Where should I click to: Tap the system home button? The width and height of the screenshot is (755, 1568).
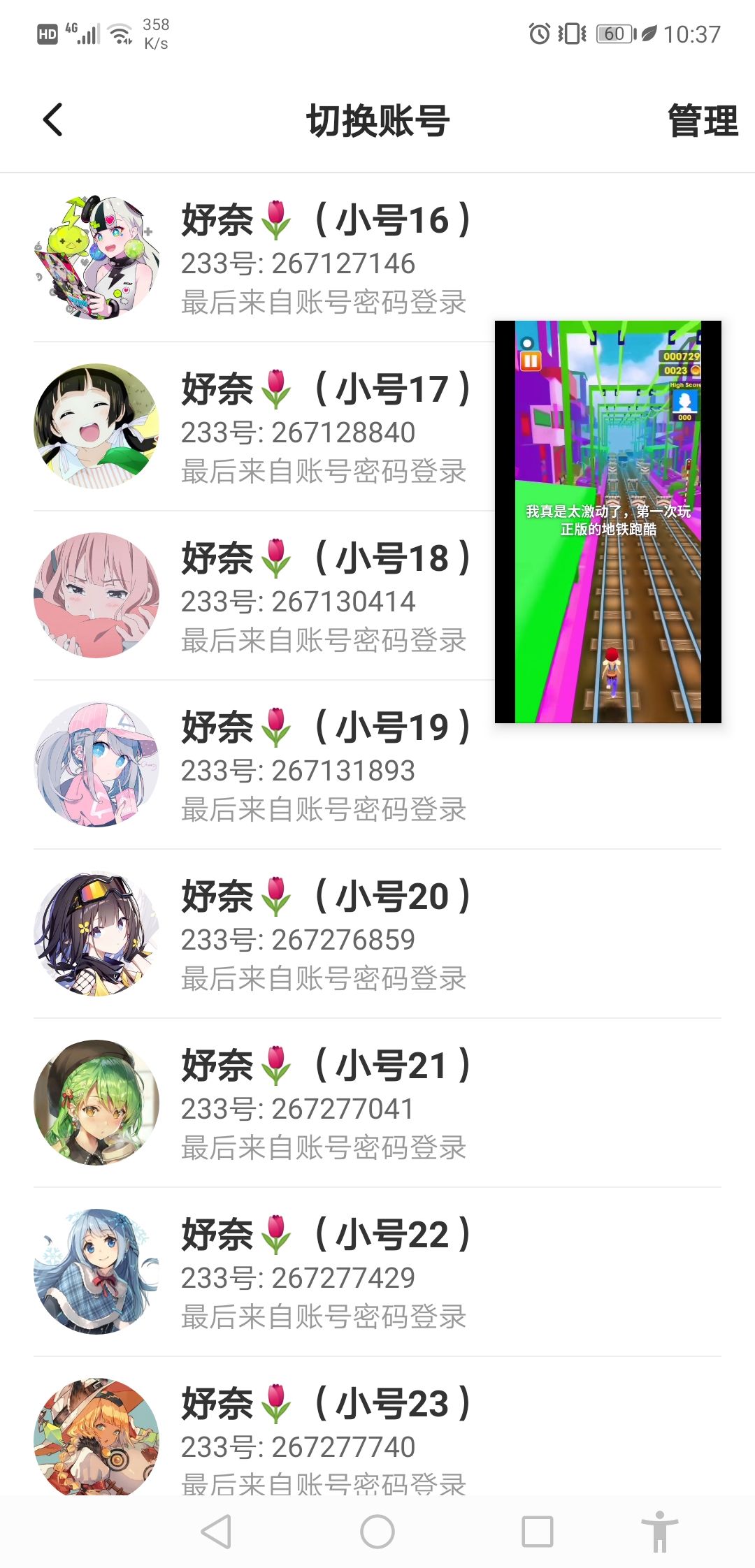tap(377, 1532)
